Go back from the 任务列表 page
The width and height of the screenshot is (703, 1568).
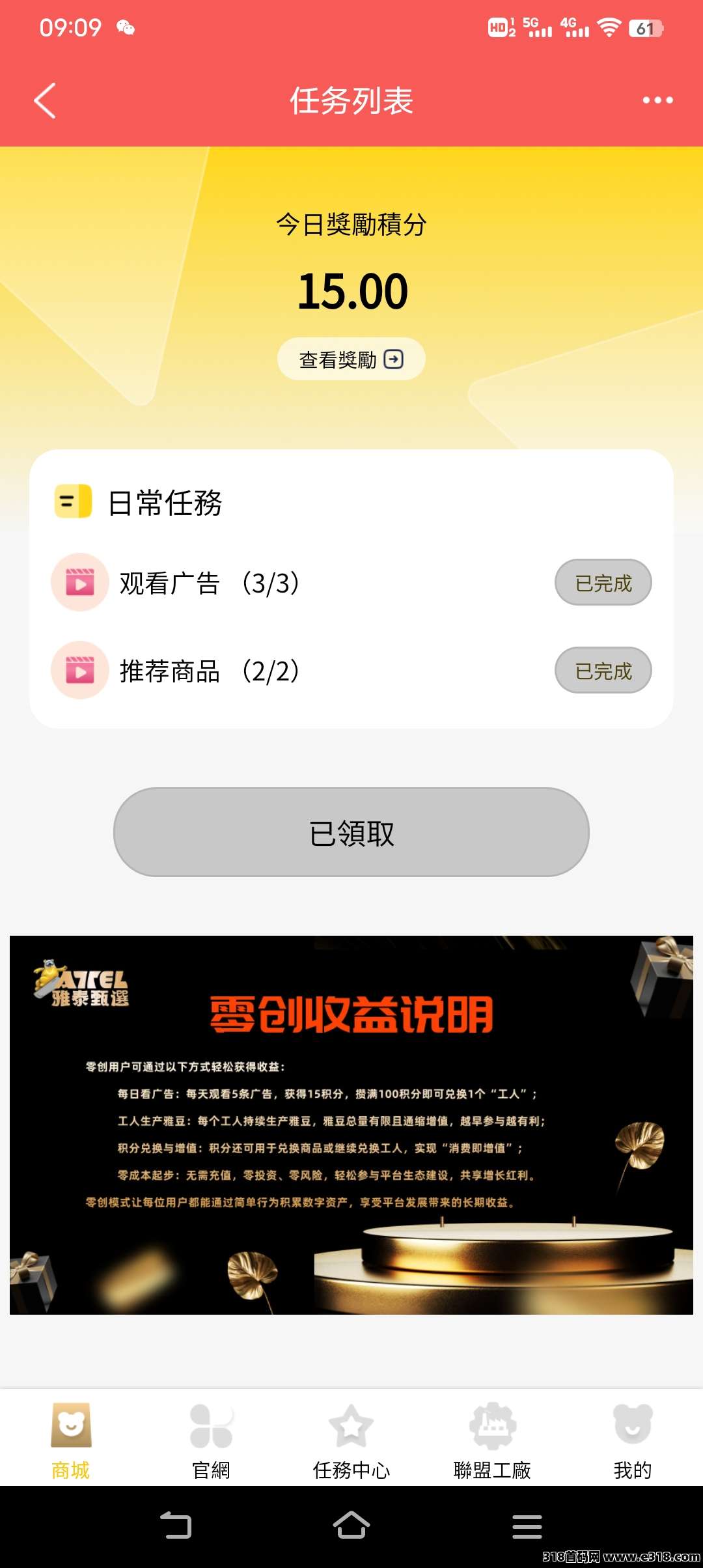44,100
